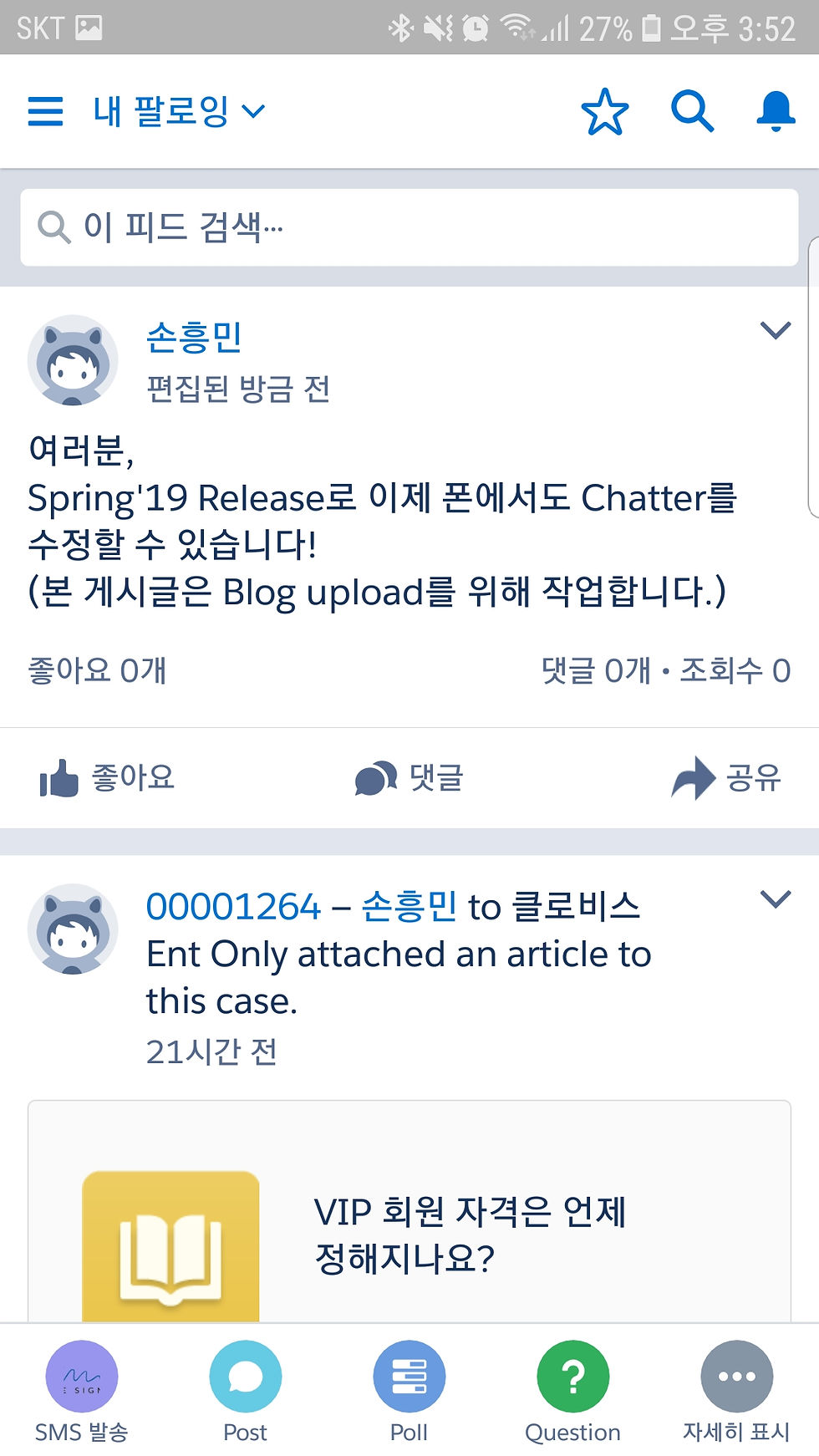The height and width of the screenshot is (1456, 819).
Task: Like the Spring'19 Release post
Action: click(109, 778)
